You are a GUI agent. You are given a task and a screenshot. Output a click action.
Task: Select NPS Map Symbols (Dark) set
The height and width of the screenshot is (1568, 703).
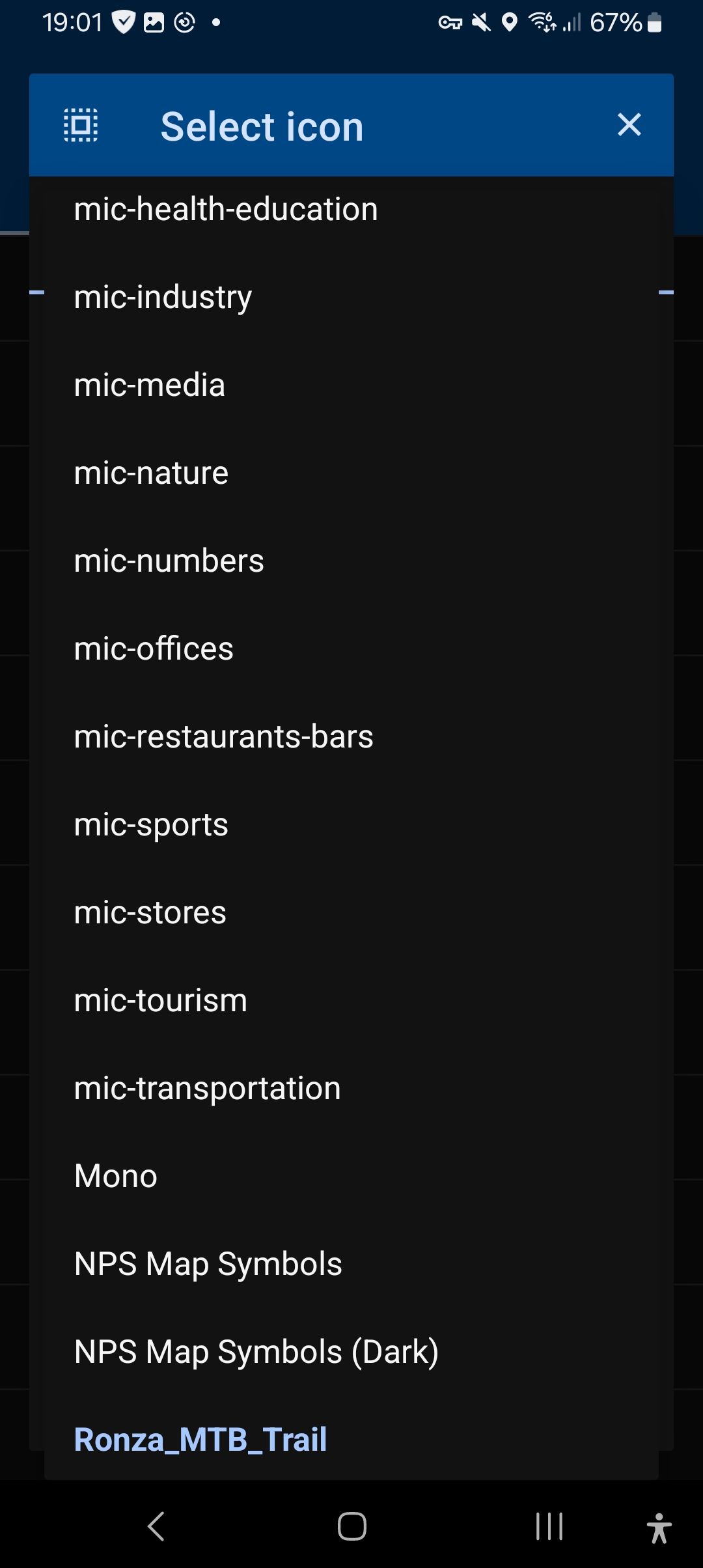pyautogui.click(x=256, y=1352)
